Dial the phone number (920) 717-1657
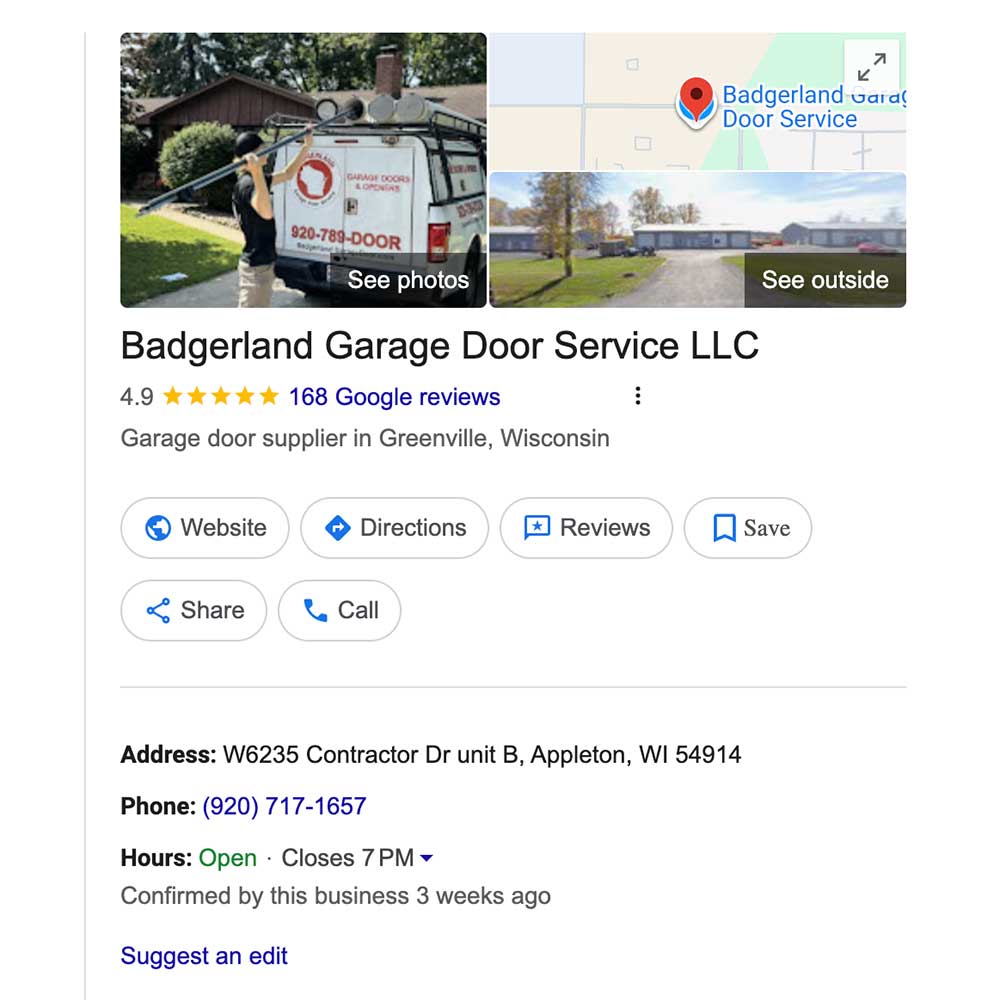This screenshot has width=1000, height=1000. point(284,806)
